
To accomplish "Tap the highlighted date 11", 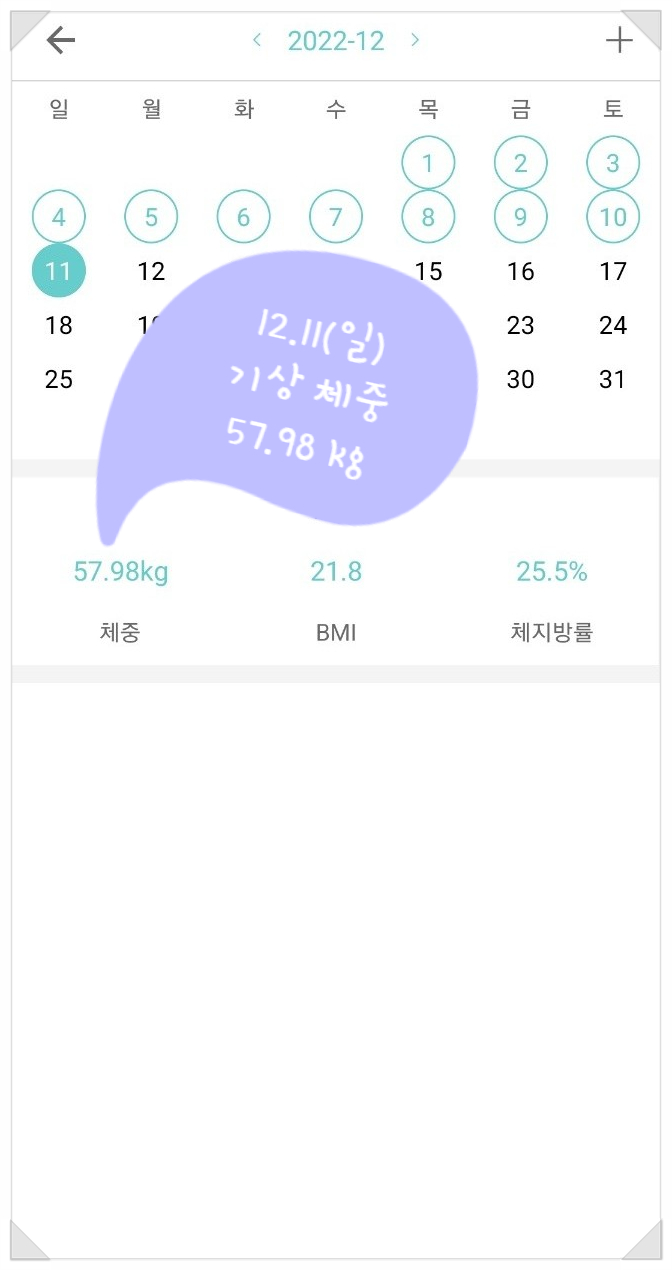I will 59,271.
